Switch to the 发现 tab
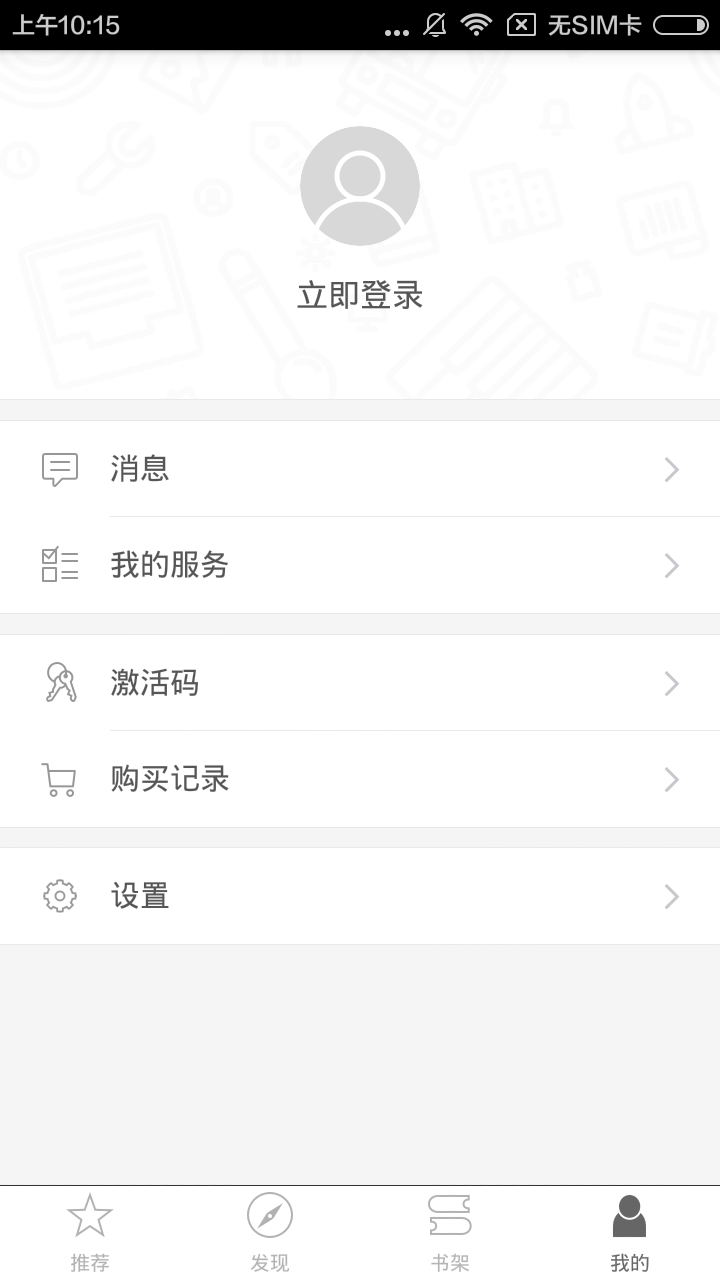Viewport: 720px width, 1280px height. click(270, 1230)
